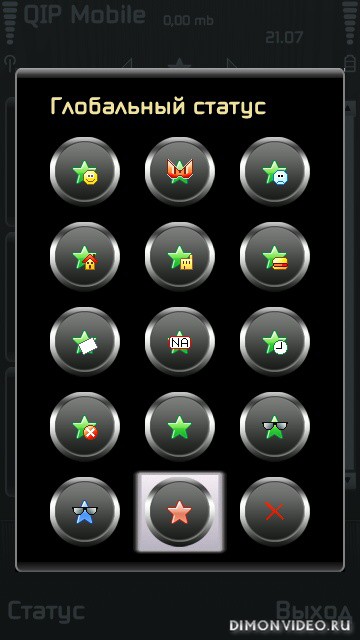Set the sad blue face status
Screen dimensions: 360x640
[275, 171]
